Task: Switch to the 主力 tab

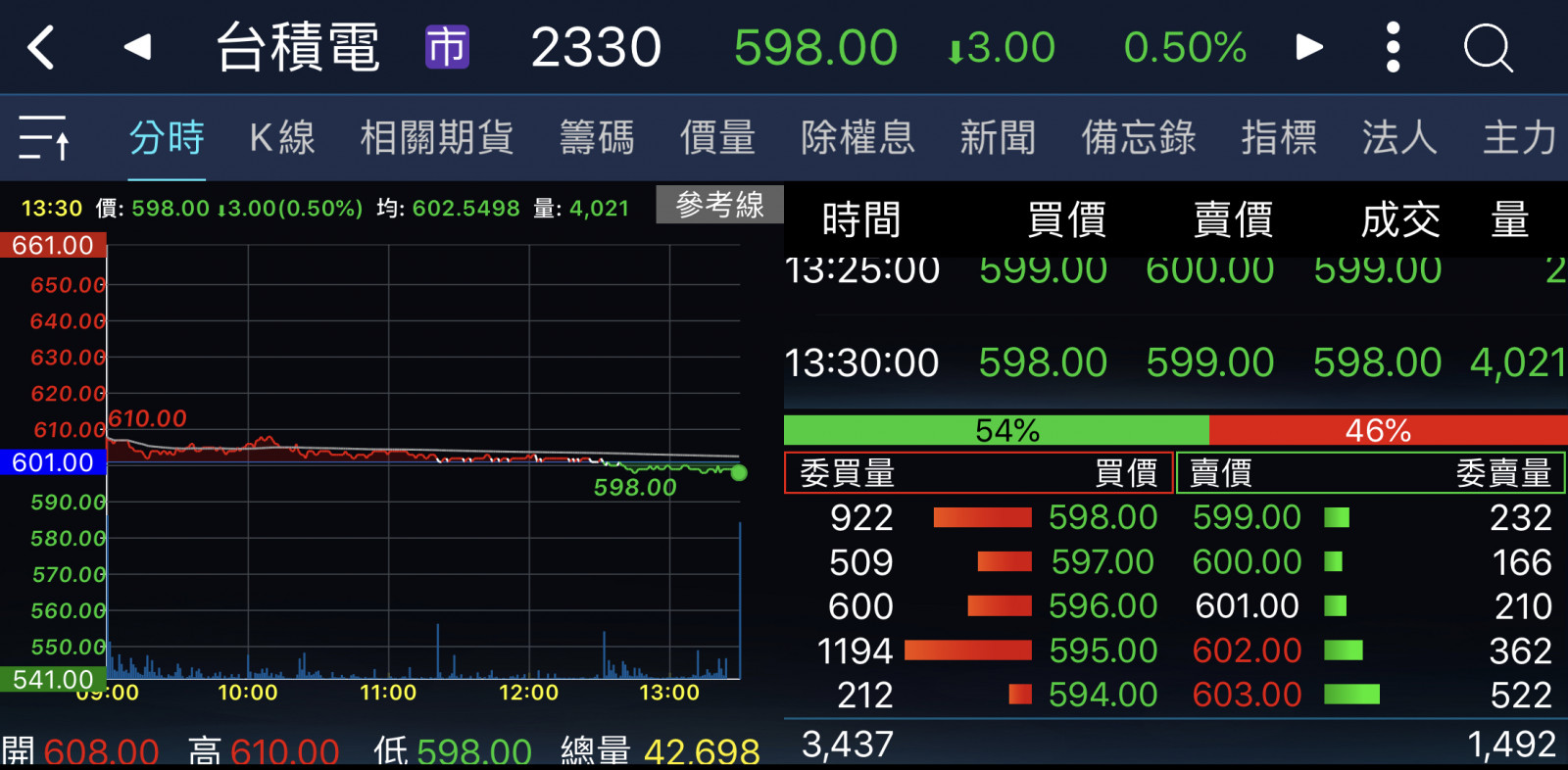Action: [x=1519, y=137]
